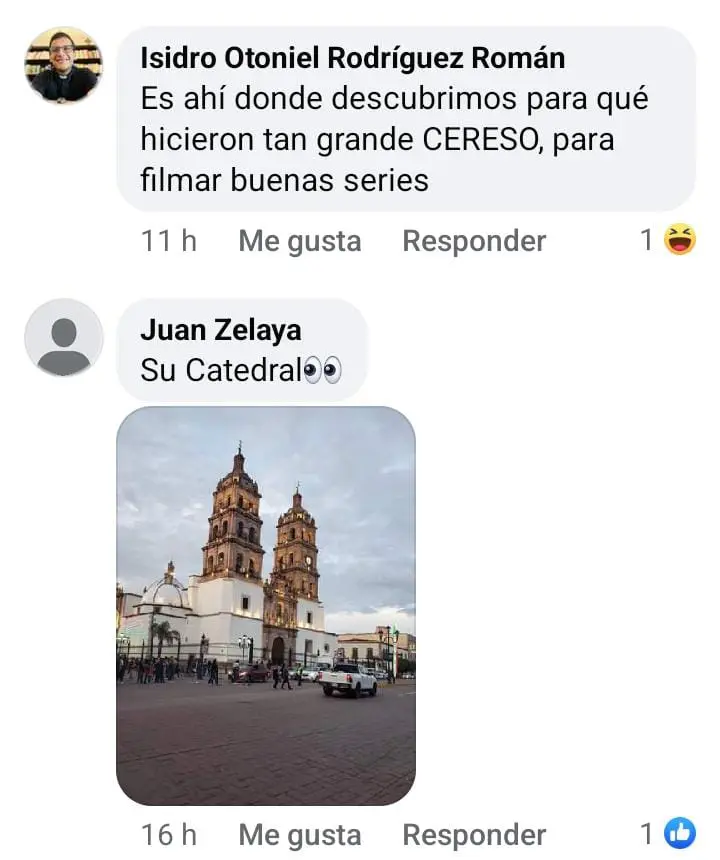Image resolution: width=720 pixels, height=860 pixels.
Task: Open the cathedral photo in Juan's comment
Action: click(x=266, y=605)
